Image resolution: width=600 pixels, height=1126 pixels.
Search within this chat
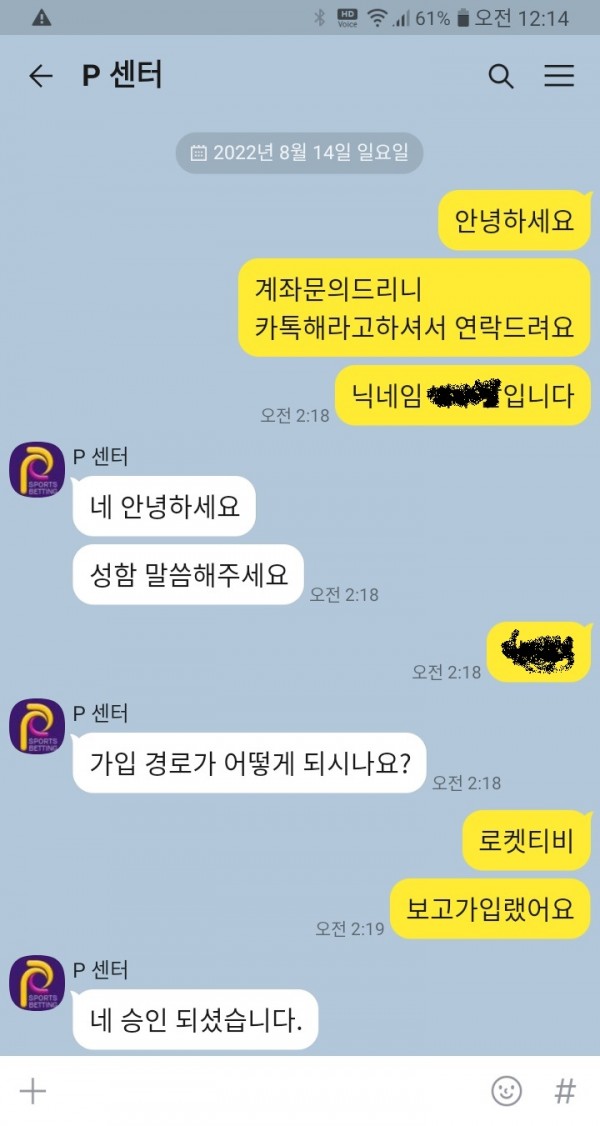[500, 77]
